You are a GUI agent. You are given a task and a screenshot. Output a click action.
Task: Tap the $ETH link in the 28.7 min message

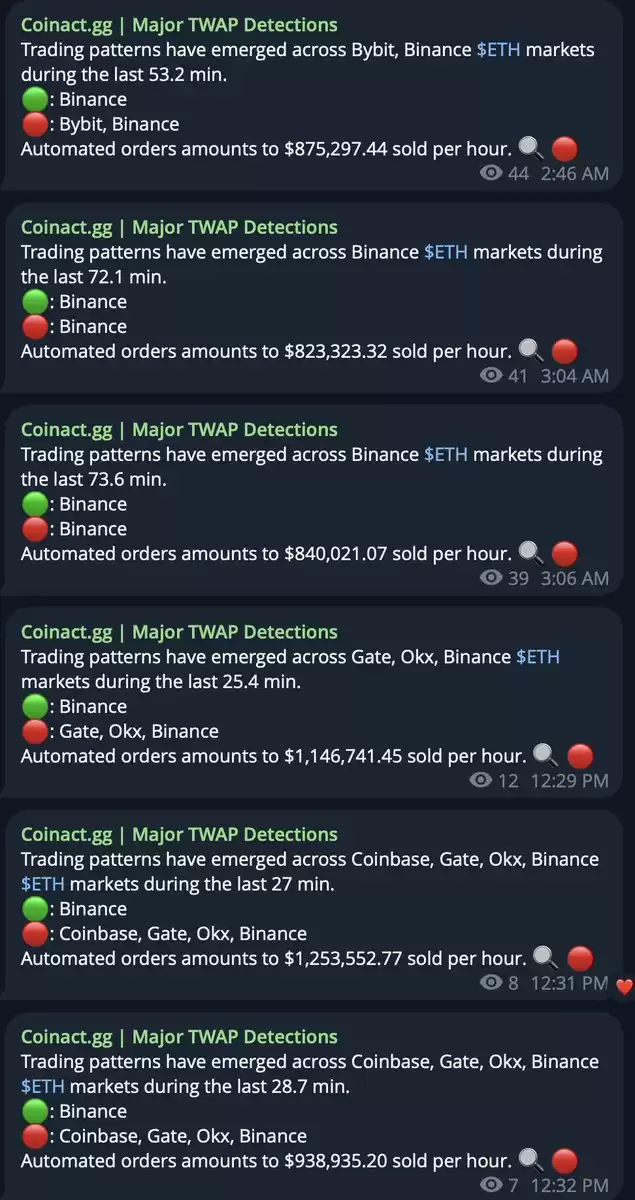(x=43, y=1086)
